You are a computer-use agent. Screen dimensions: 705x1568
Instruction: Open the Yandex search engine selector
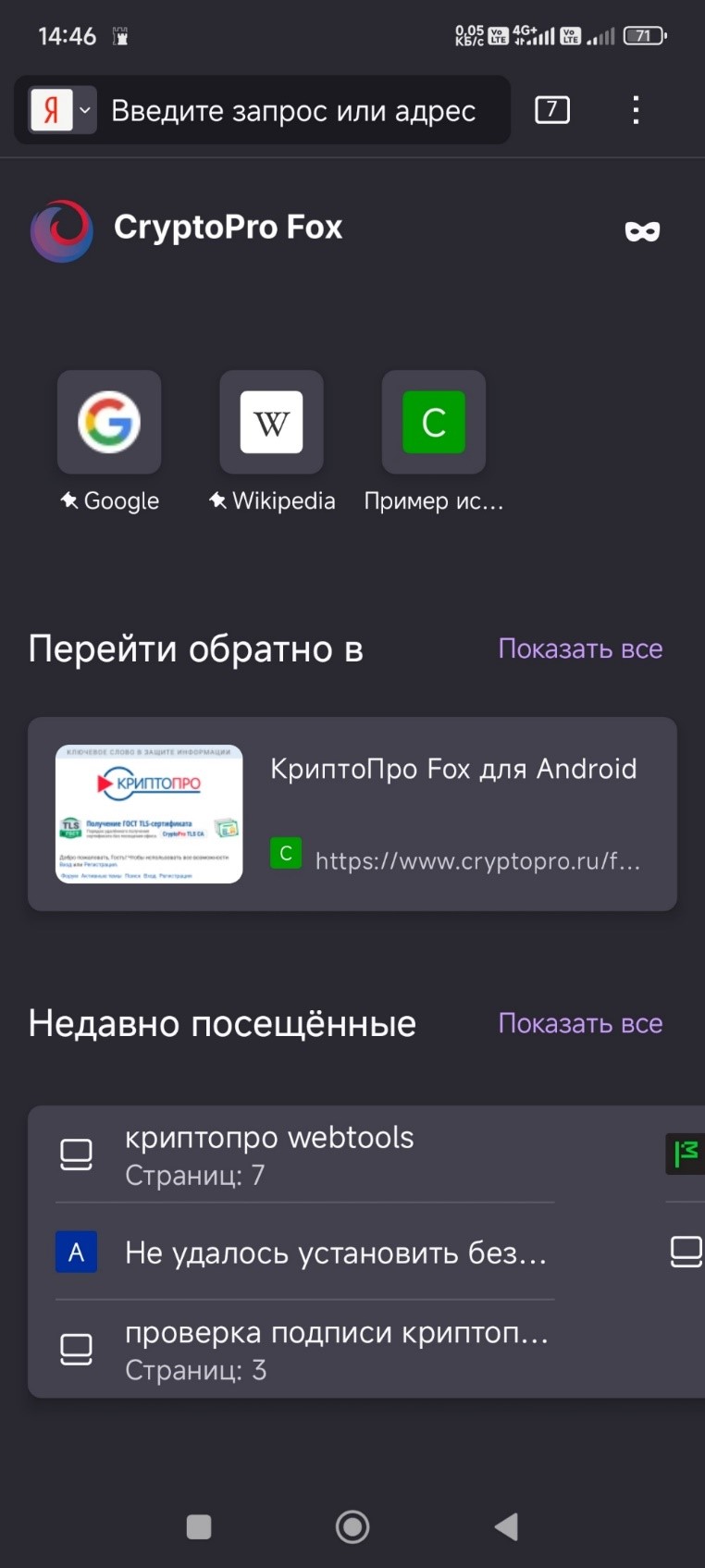pyautogui.click(x=62, y=111)
